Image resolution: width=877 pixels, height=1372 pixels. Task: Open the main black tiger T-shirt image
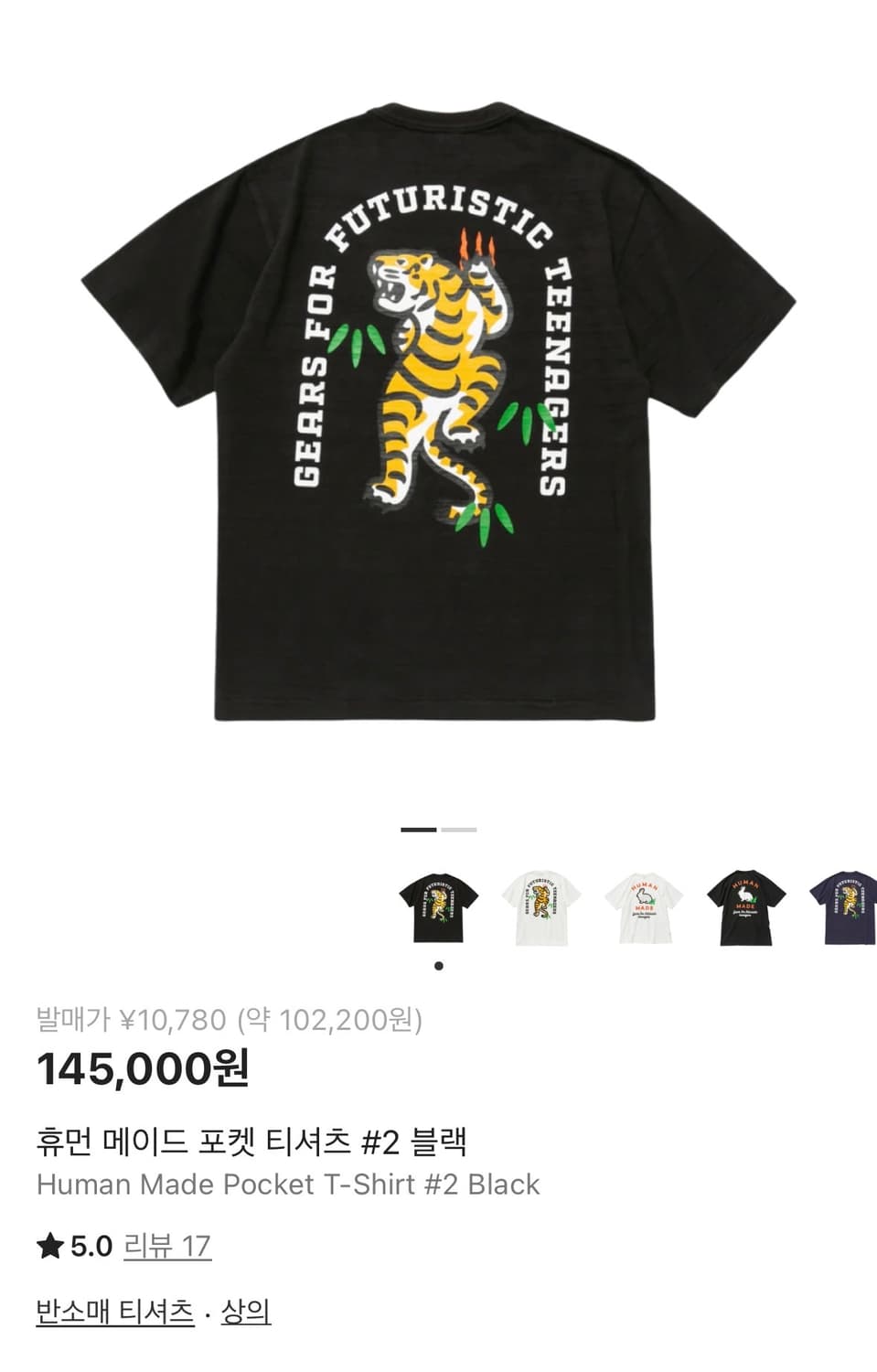tap(438, 412)
